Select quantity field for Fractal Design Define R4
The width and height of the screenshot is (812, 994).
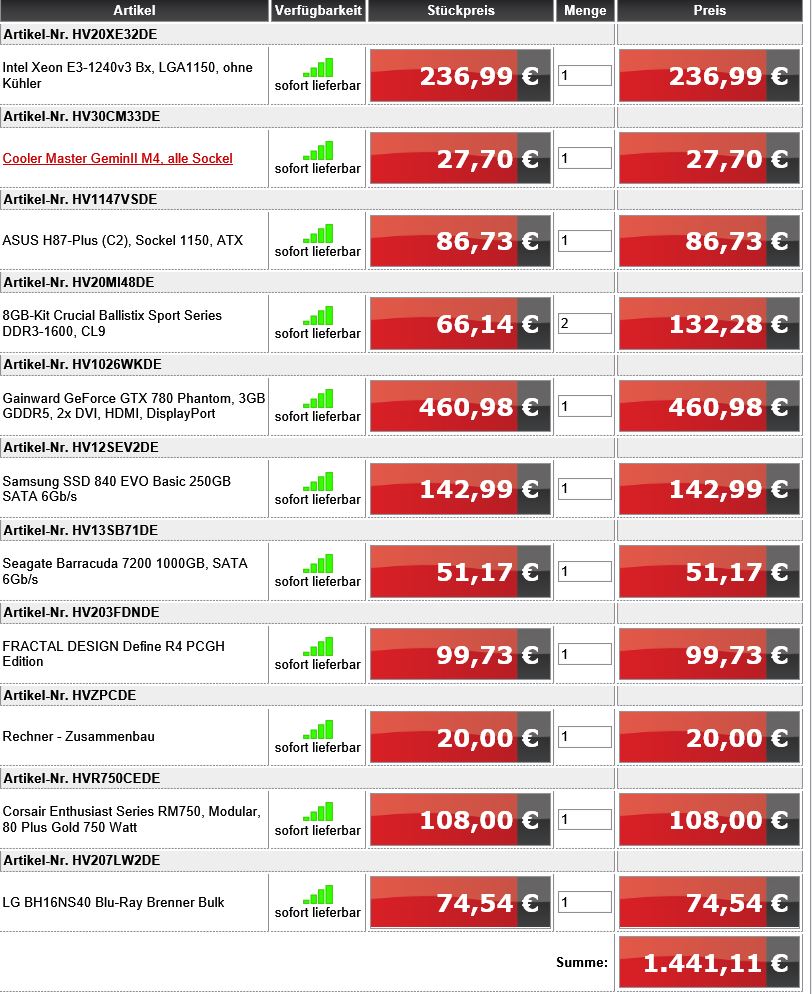click(585, 654)
